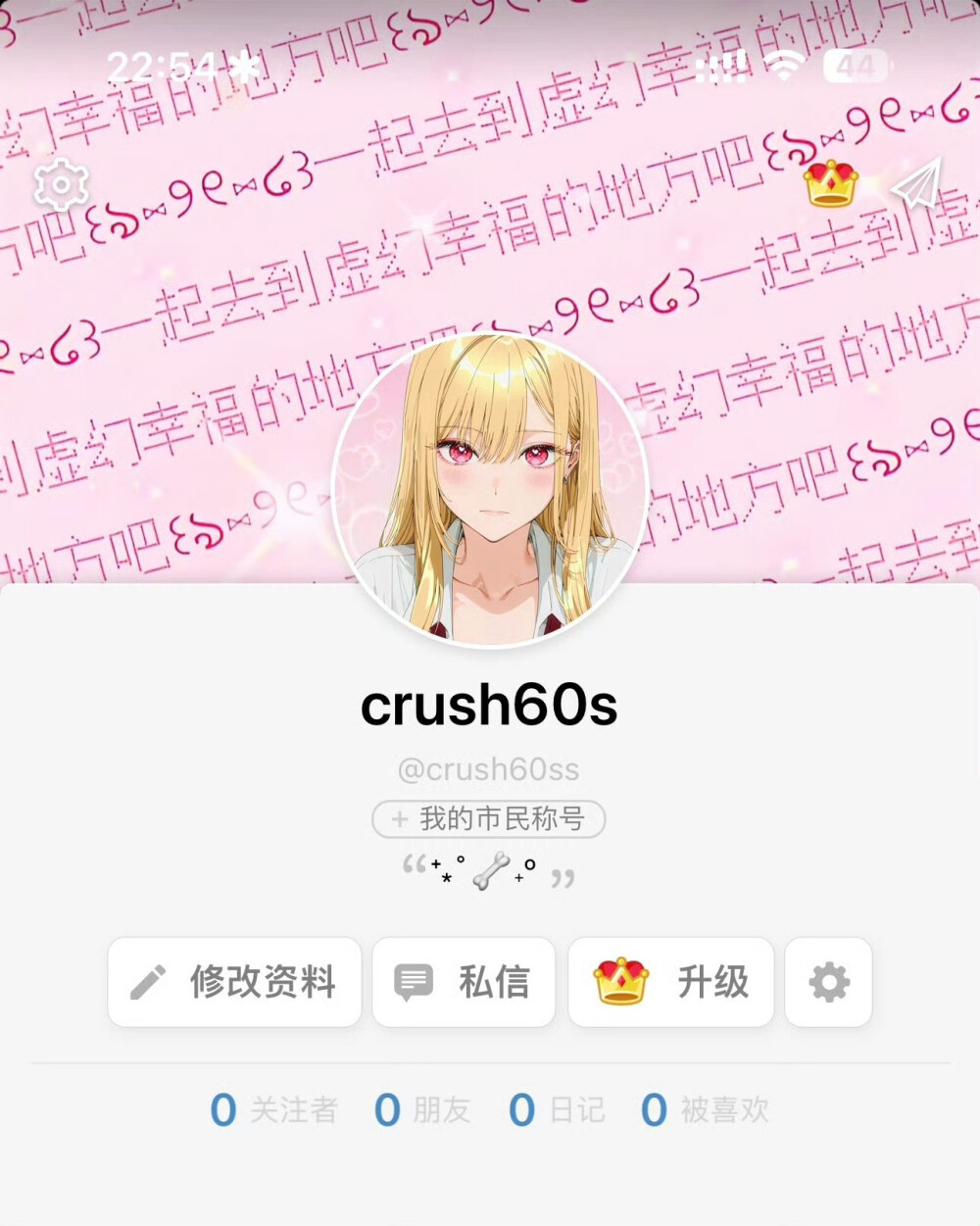Screen dimensions: 980x1226
Task: Open the gear button next to 升级
Action: (828, 982)
